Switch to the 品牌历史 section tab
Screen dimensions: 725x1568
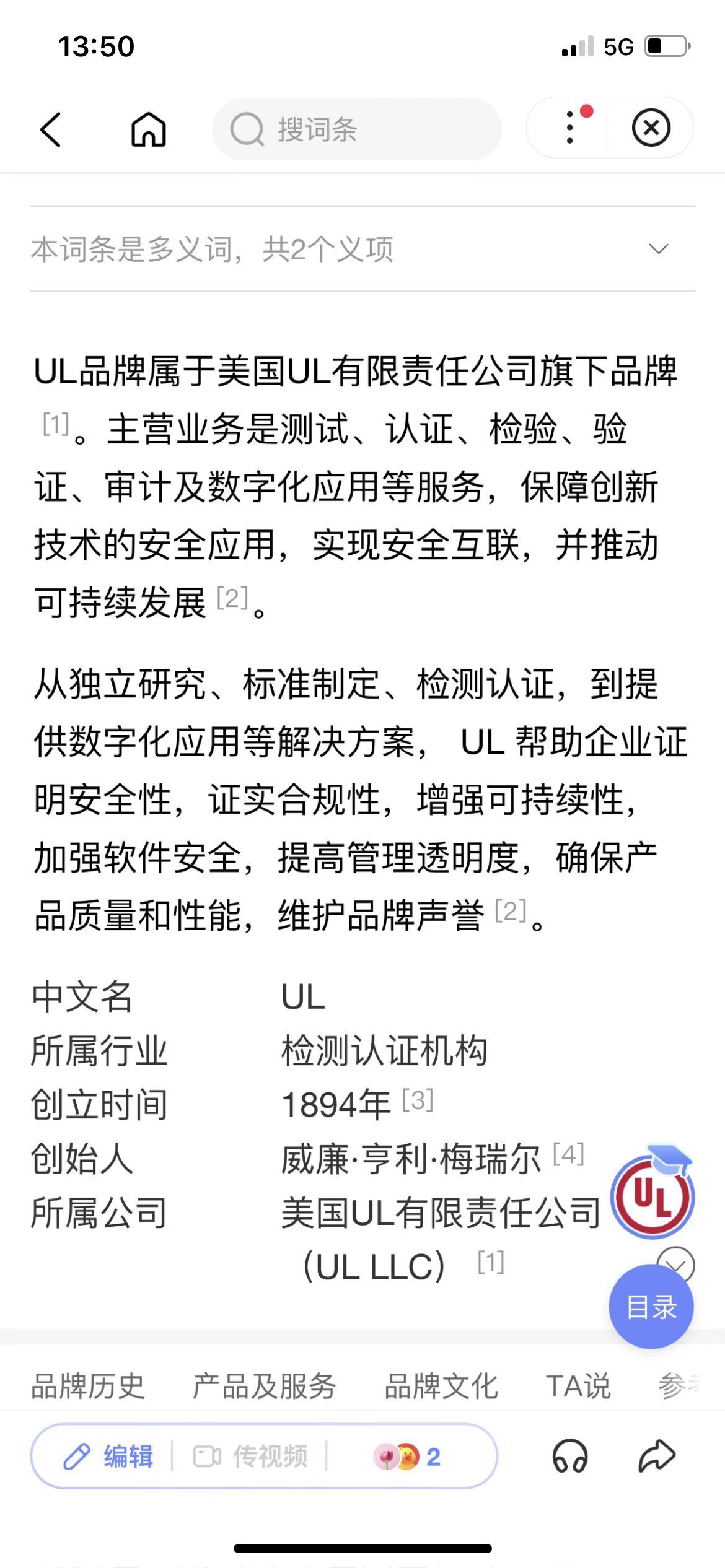point(88,1386)
